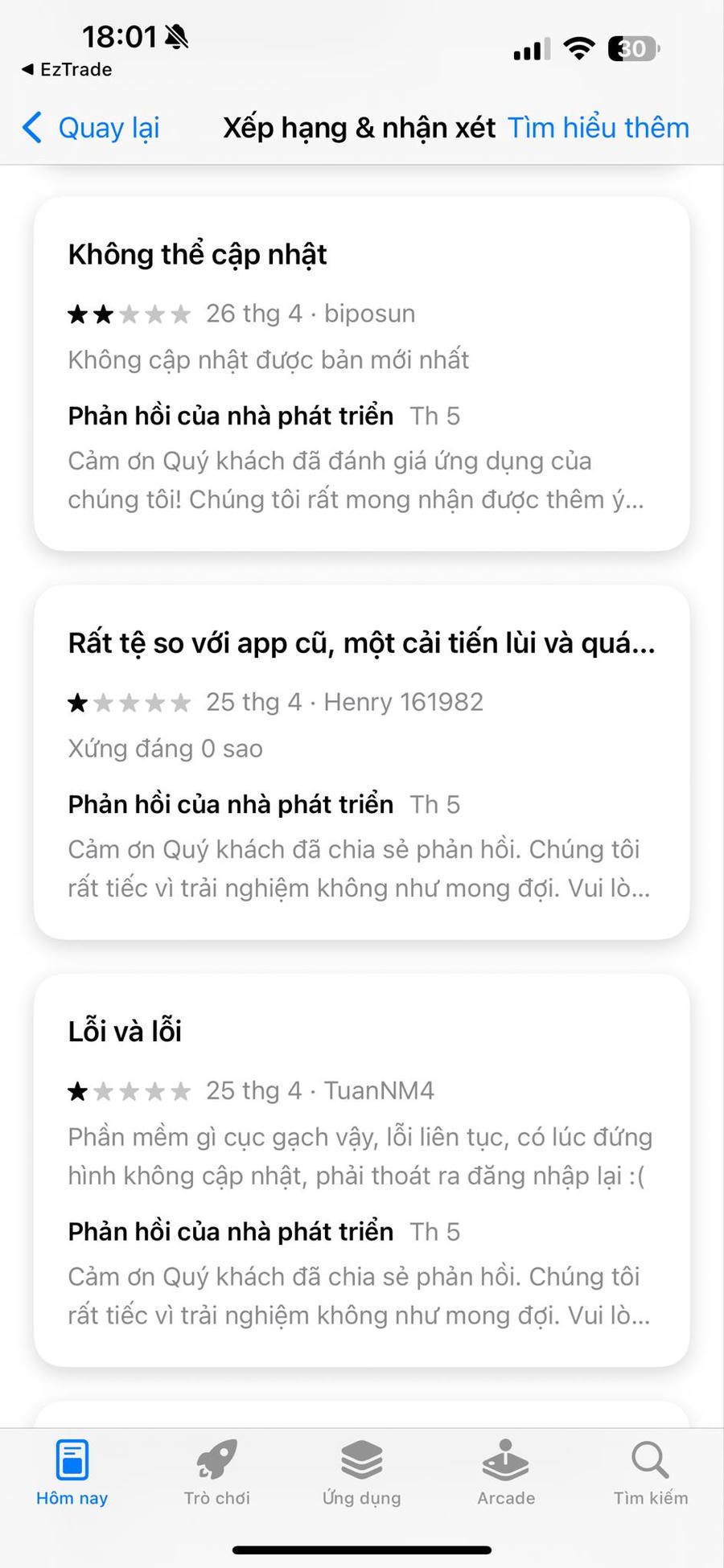Image resolution: width=724 pixels, height=1568 pixels.
Task: Go back with Quay lại
Action: click(90, 128)
